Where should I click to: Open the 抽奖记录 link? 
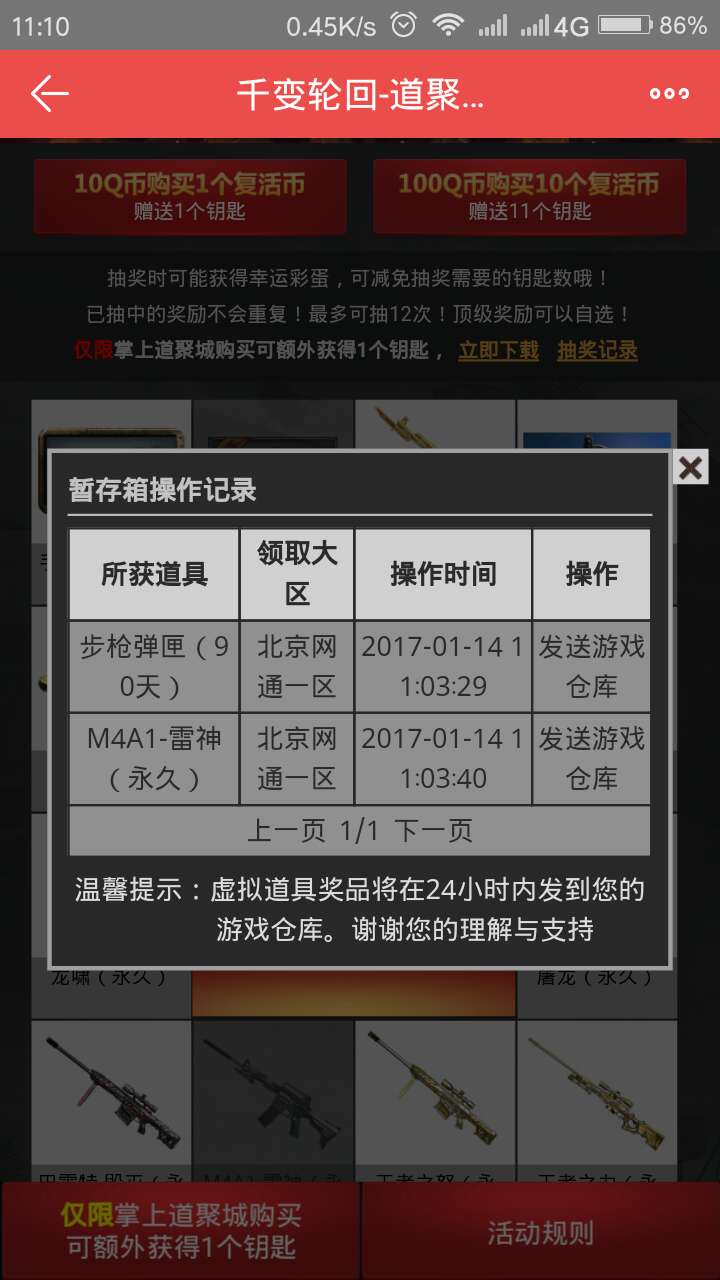coord(597,350)
